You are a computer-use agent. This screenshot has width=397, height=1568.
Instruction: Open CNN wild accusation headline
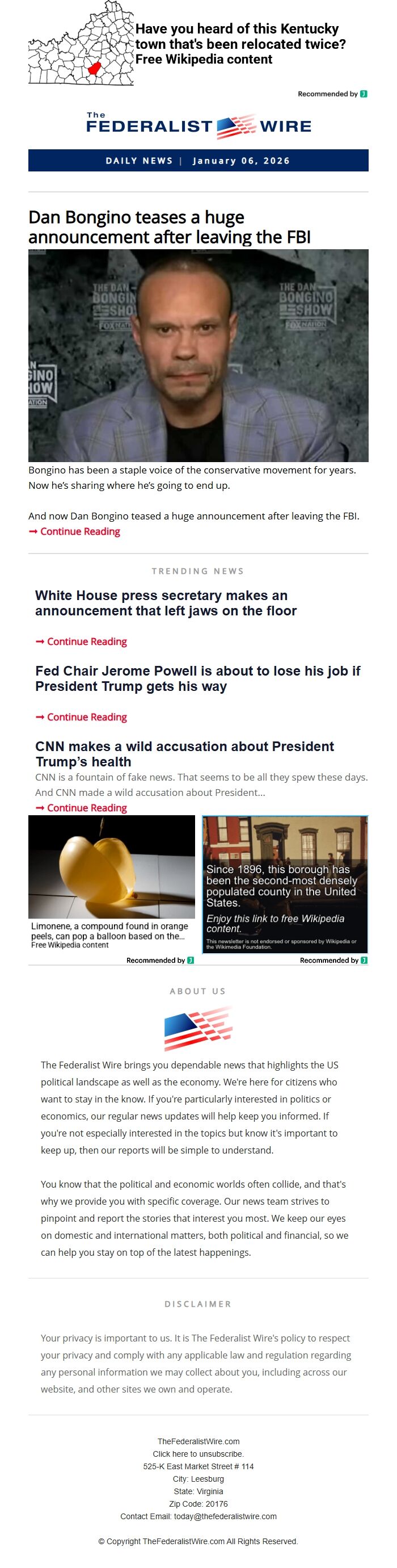[x=184, y=753]
